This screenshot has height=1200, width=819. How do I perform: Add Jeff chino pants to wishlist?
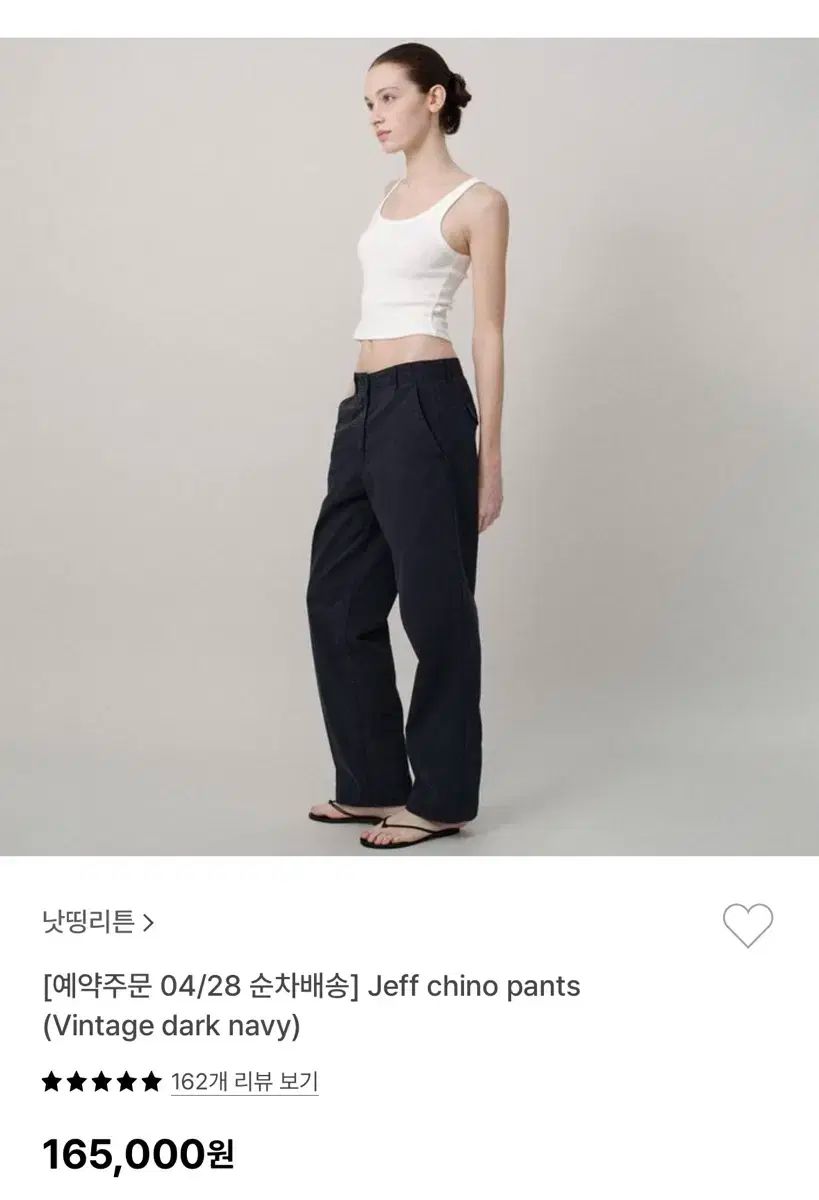[747, 925]
